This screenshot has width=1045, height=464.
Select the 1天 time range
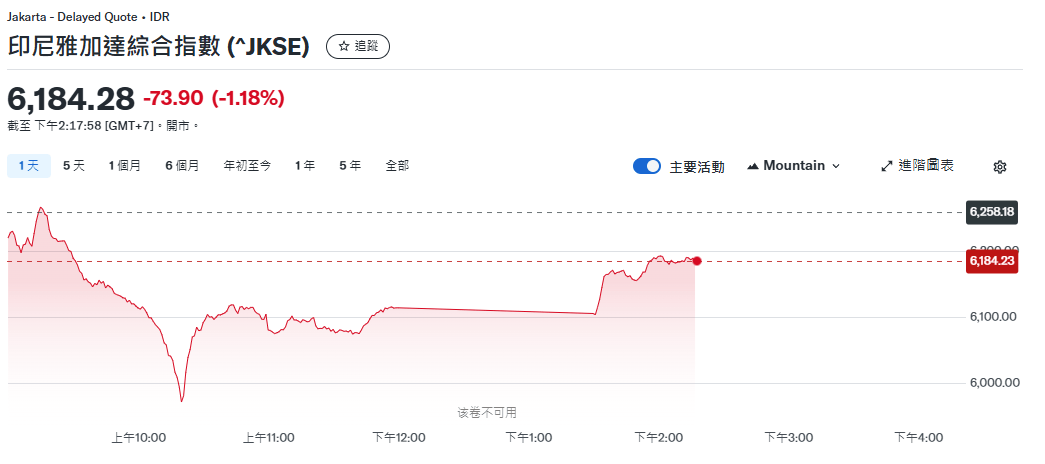coord(28,166)
